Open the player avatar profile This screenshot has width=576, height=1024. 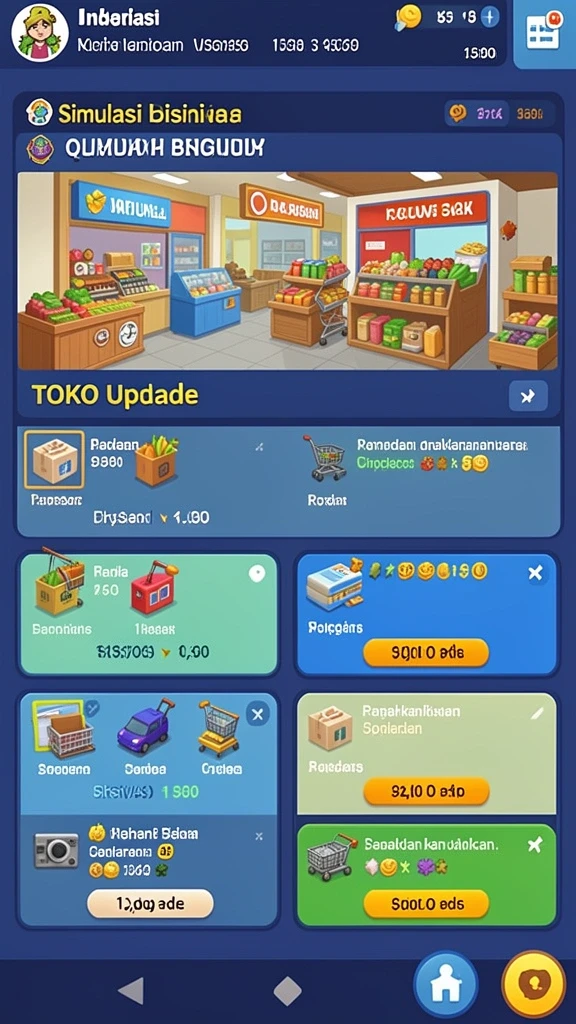click(x=40, y=33)
